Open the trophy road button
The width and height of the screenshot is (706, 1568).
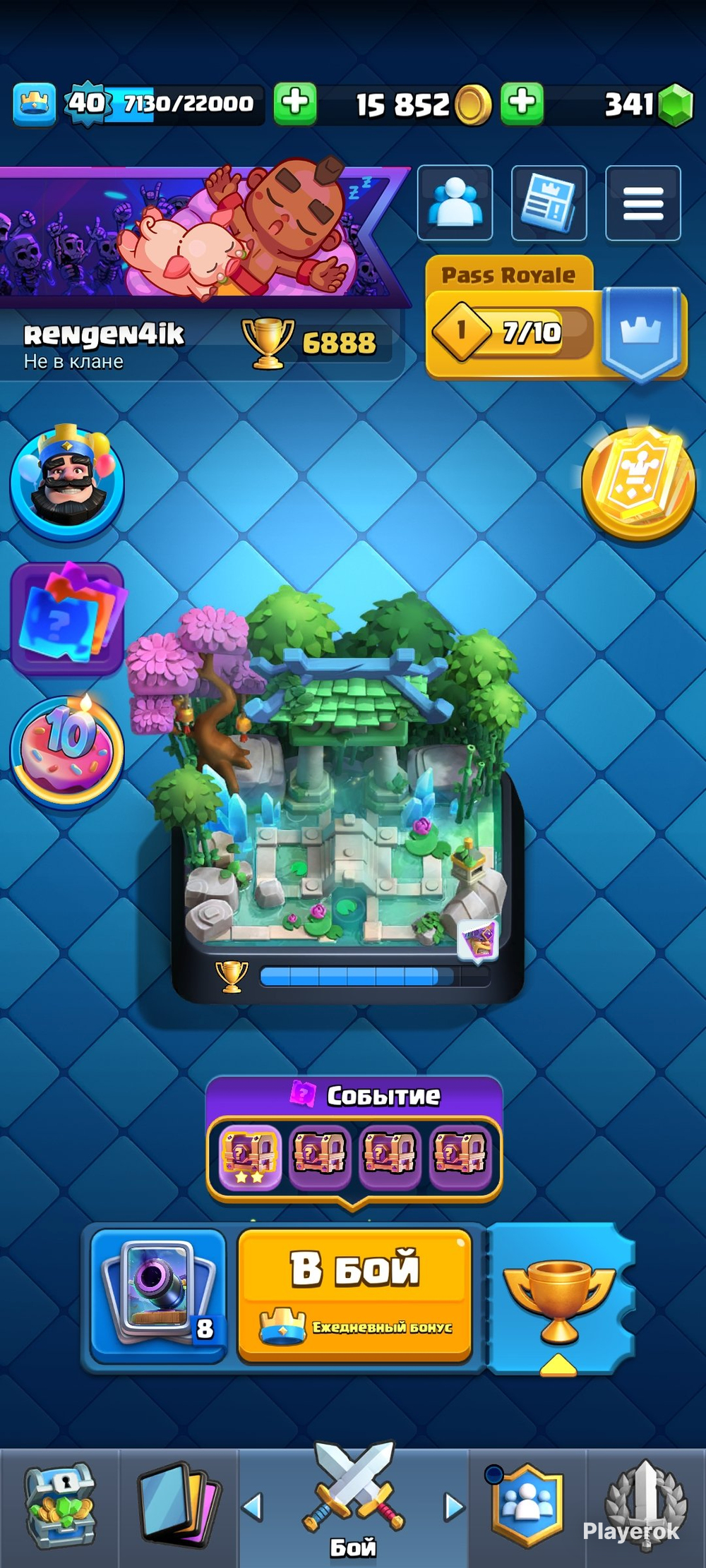pyautogui.click(x=559, y=1298)
